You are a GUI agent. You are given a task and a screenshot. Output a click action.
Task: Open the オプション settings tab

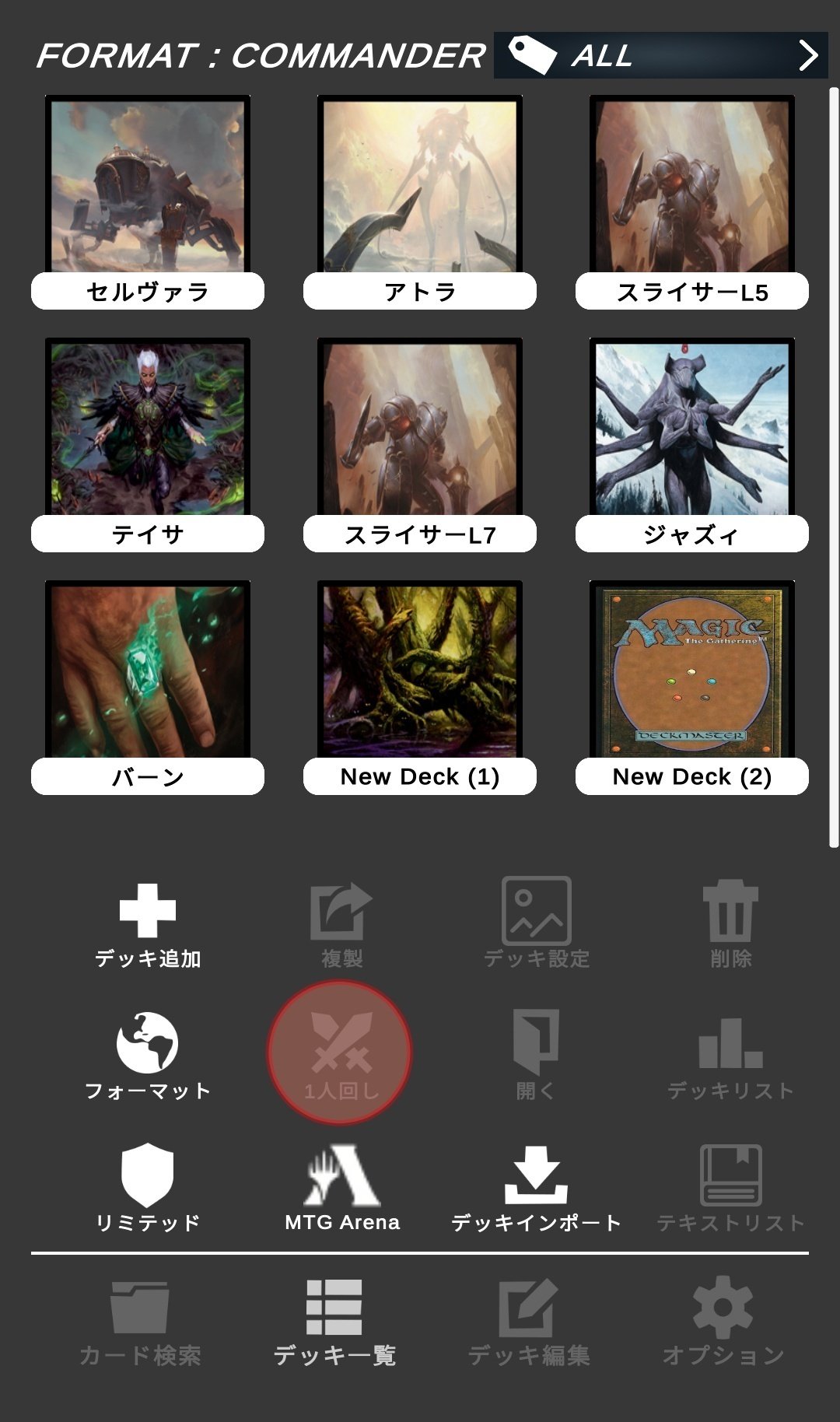[723, 1324]
